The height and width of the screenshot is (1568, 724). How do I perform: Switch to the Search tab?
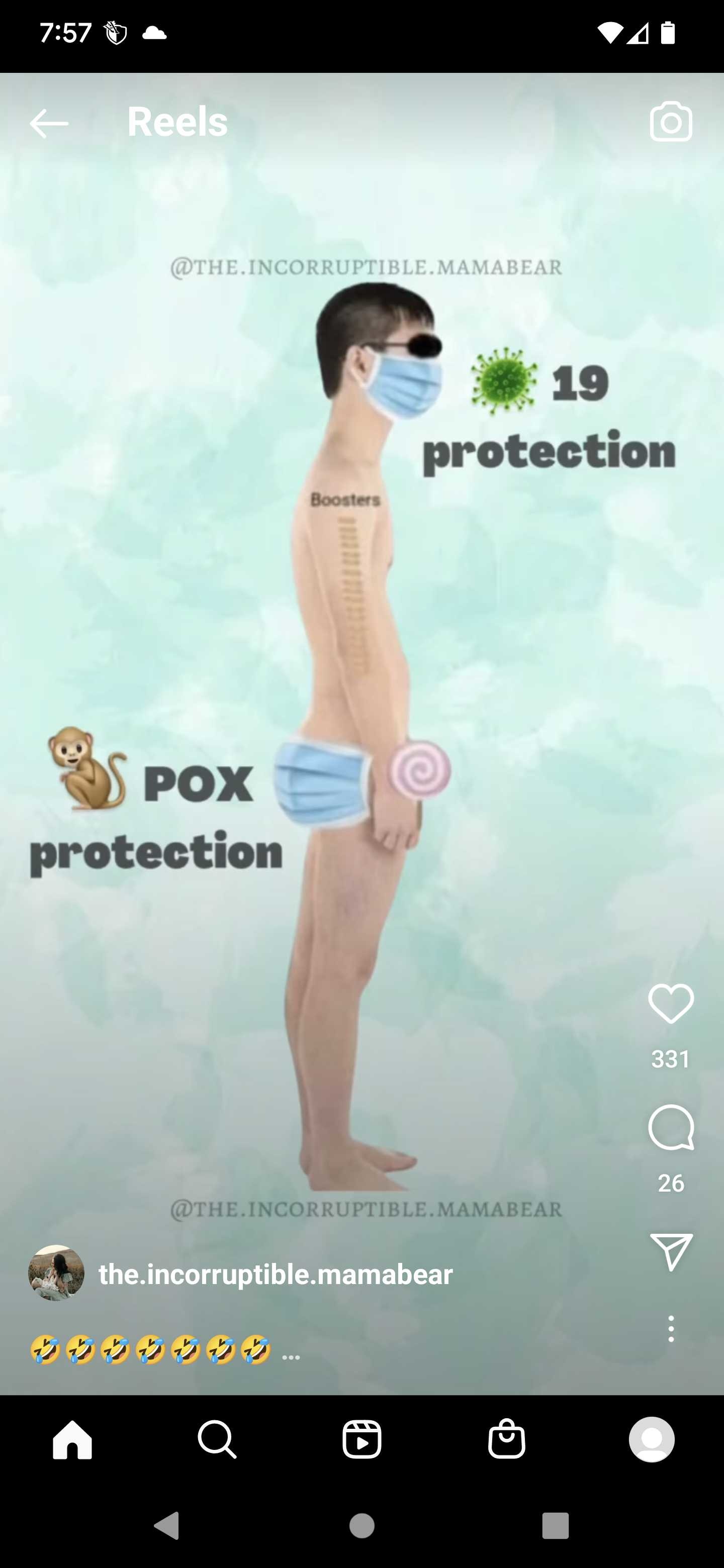[217, 1439]
